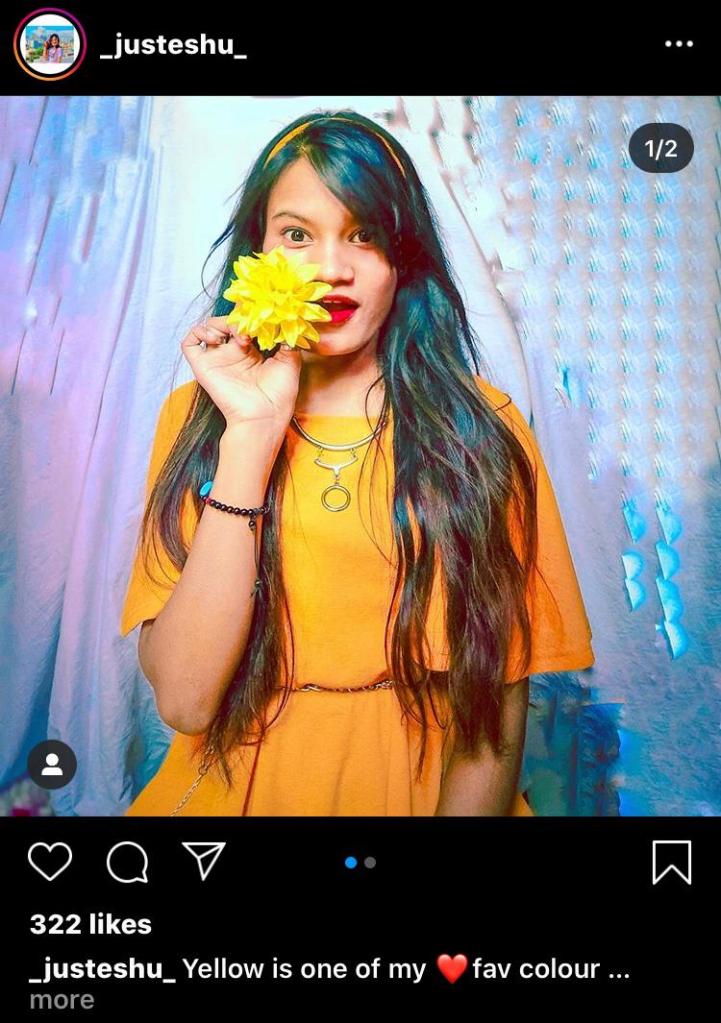Open the comments on this post
Image resolution: width=721 pixels, height=1023 pixels.
point(127,861)
